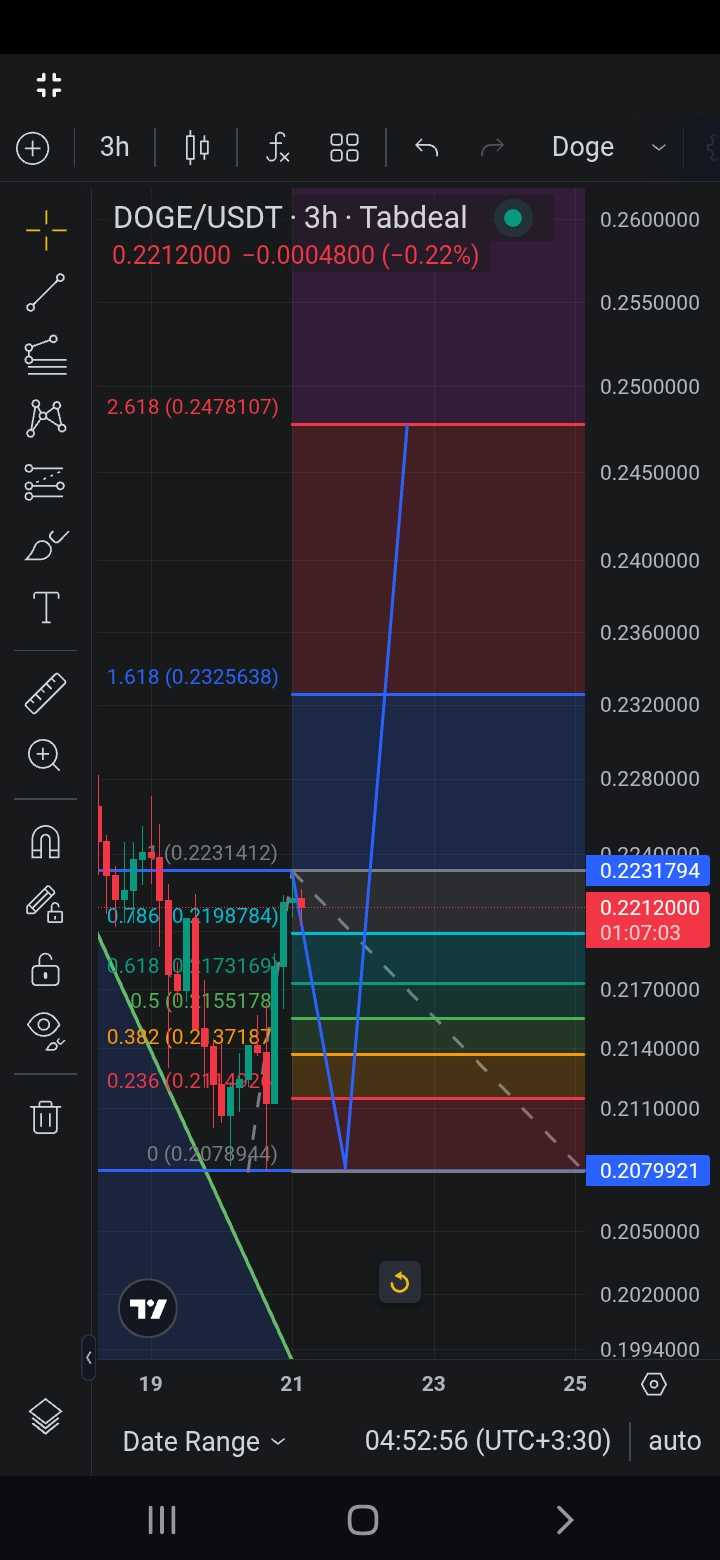Pick the brush drawing tool
Image resolution: width=720 pixels, height=1560 pixels.
[46, 546]
